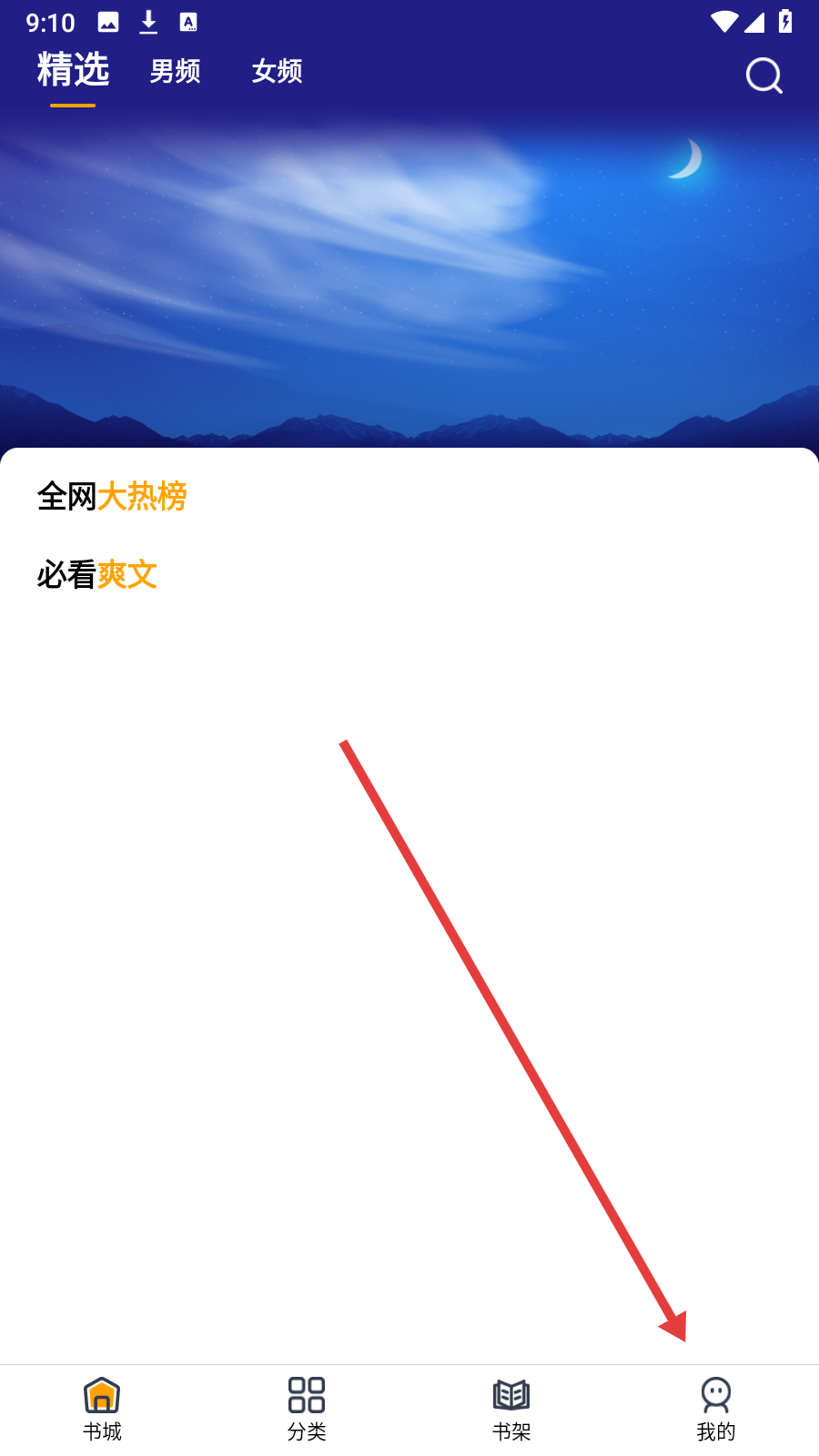This screenshot has width=819, height=1456.
Task: Switch to the 女频 tab
Action: (277, 71)
